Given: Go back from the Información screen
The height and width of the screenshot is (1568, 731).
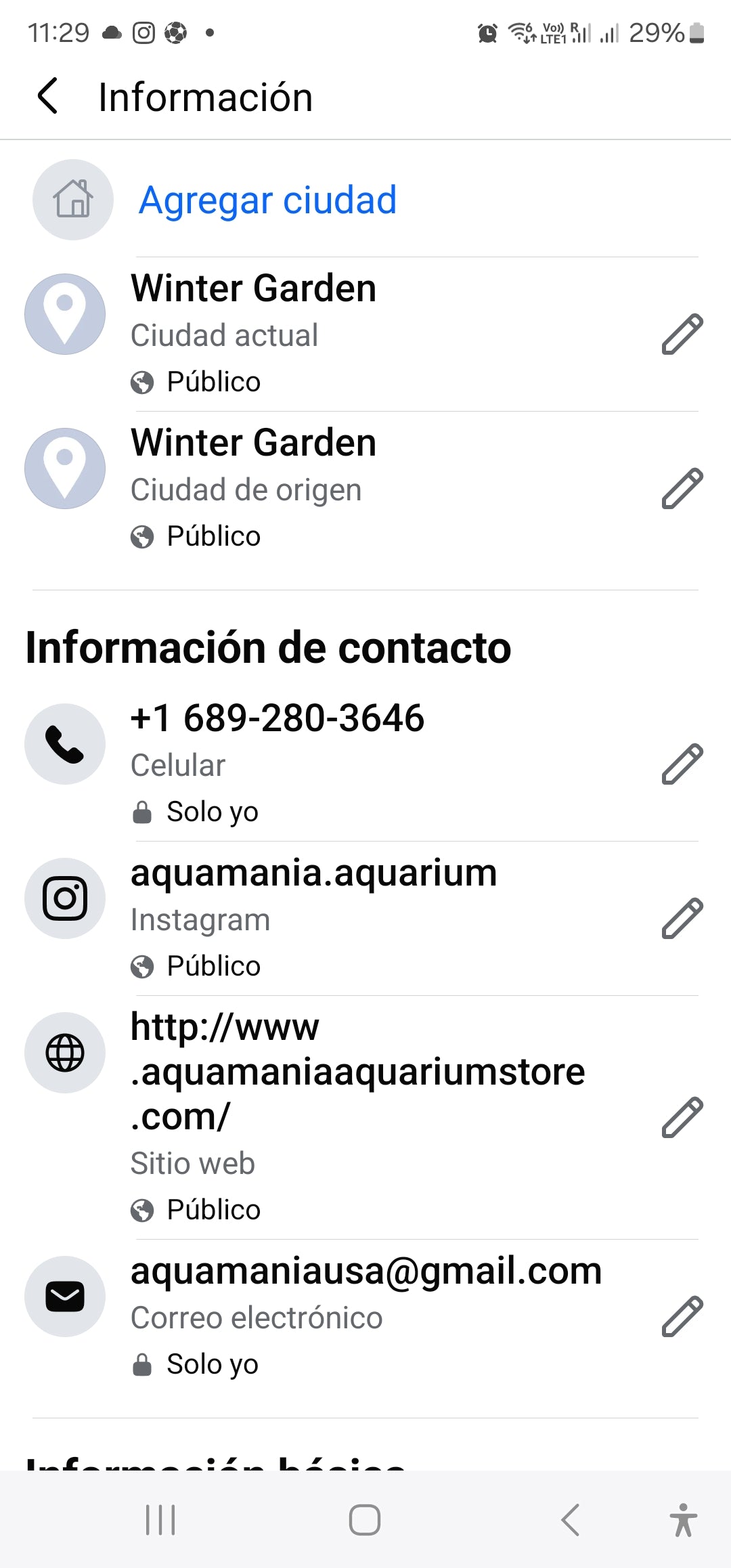Looking at the screenshot, I should click(47, 96).
